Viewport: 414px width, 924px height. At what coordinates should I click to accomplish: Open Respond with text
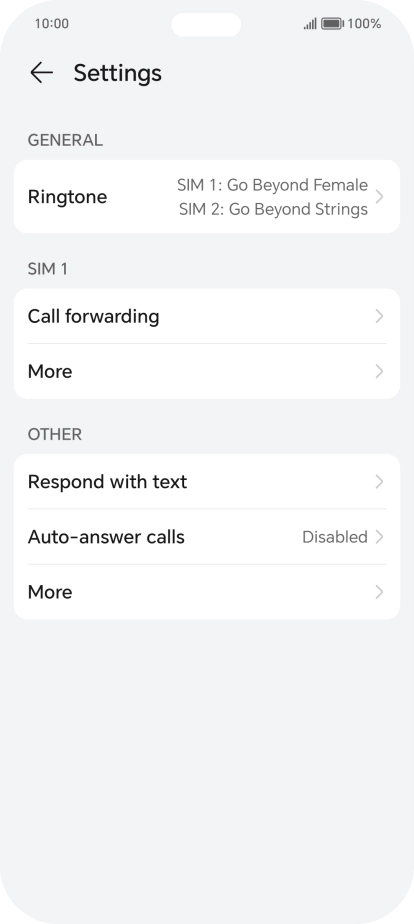pyautogui.click(x=207, y=481)
